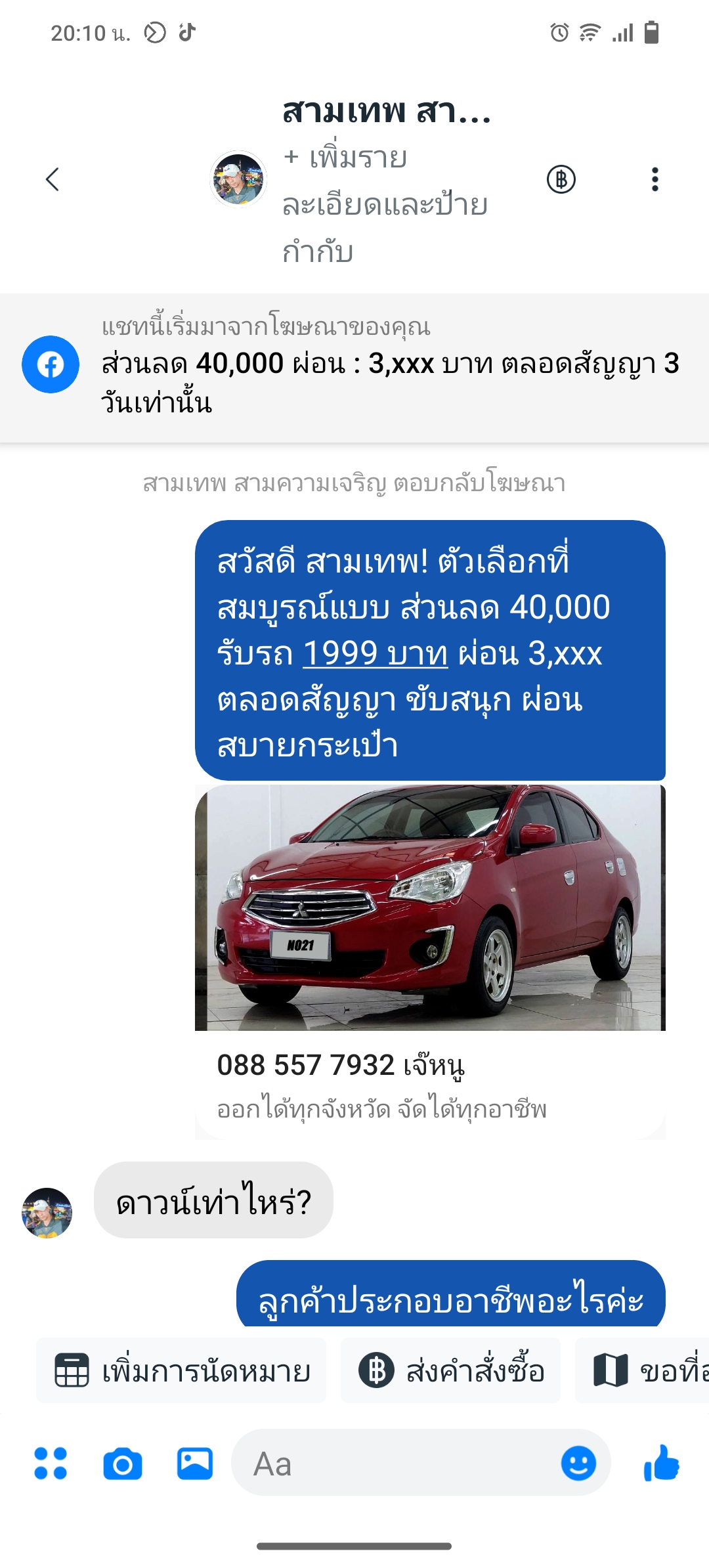Open the four-dot more options menu
Image resolution: width=709 pixels, height=1568 pixels.
click(x=51, y=1464)
